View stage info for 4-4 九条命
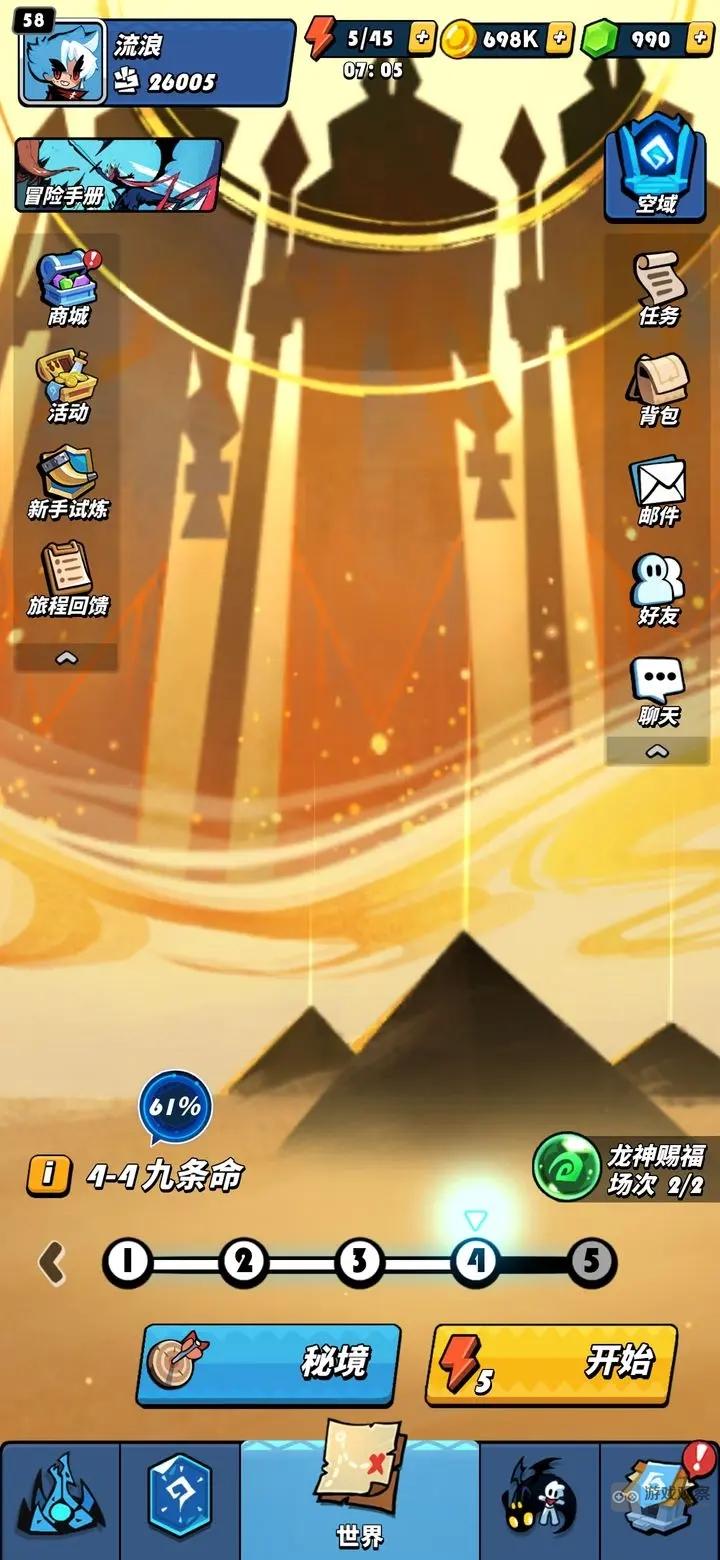 click(x=48, y=1176)
